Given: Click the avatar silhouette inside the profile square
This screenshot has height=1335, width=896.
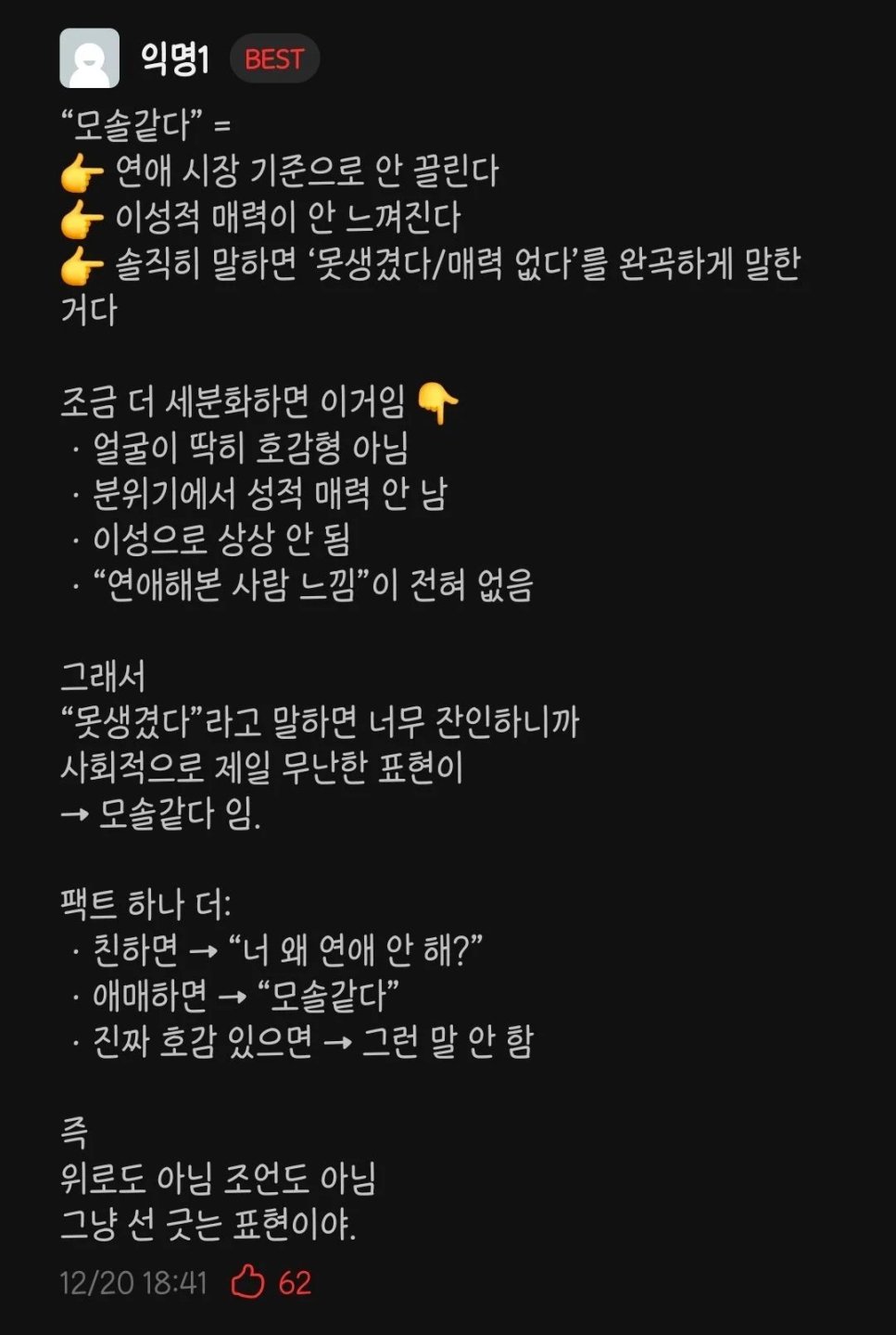Looking at the screenshot, I should click(89, 58).
